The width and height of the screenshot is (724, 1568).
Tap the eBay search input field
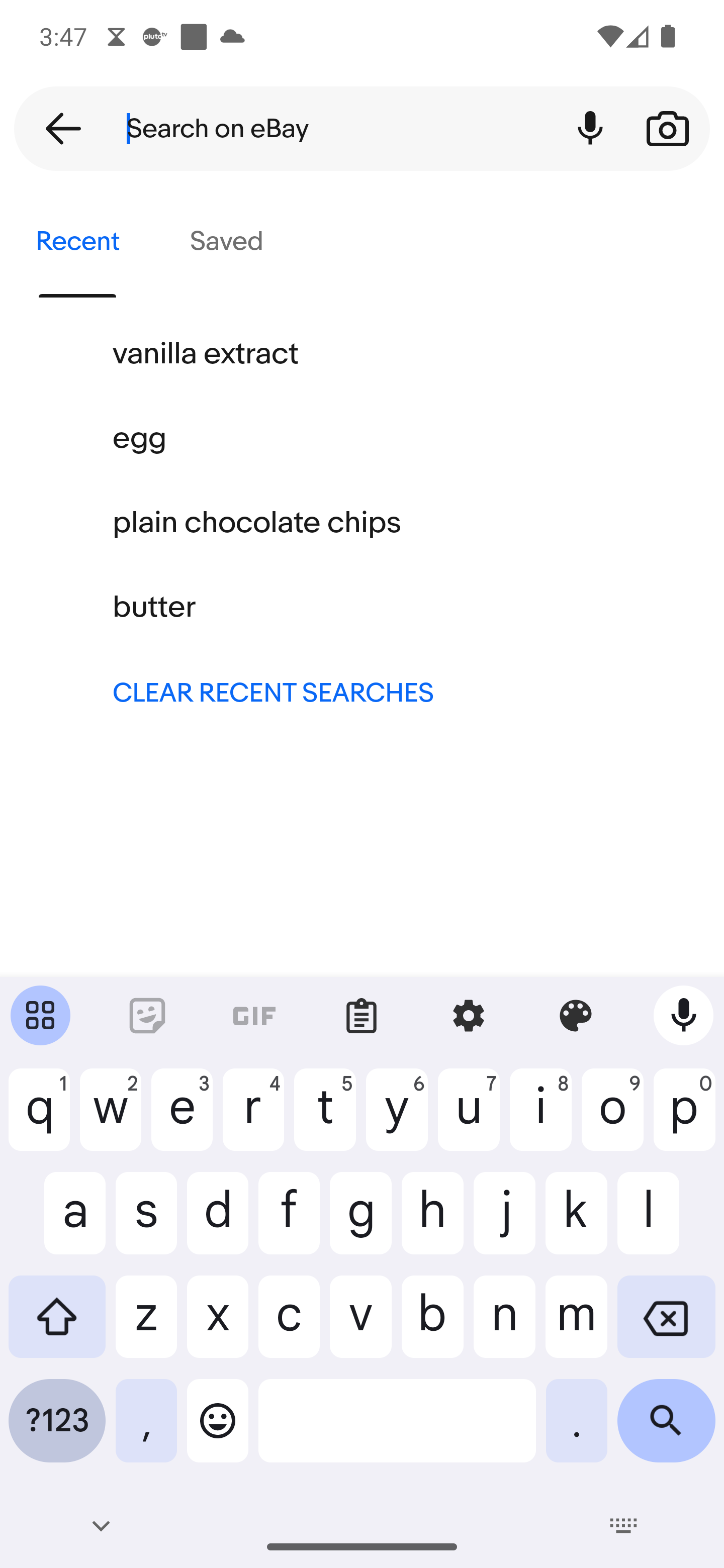[335, 128]
